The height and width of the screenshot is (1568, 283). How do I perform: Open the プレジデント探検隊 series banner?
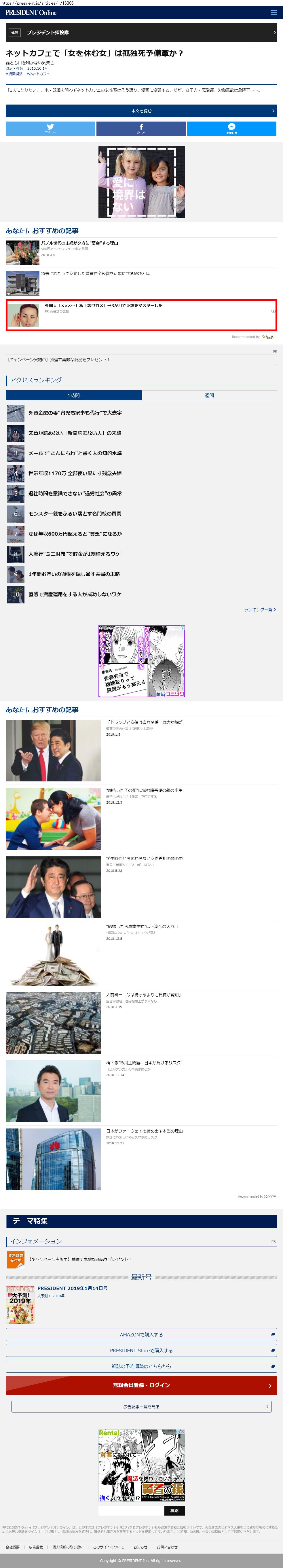(x=141, y=32)
